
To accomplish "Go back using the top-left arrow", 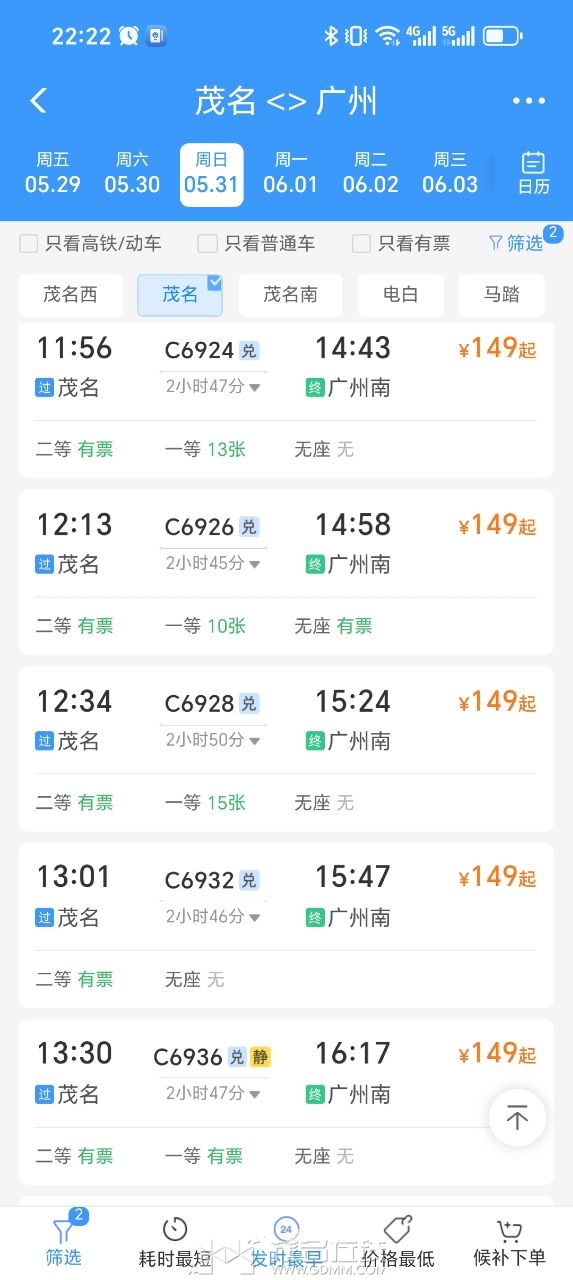I will (x=39, y=100).
